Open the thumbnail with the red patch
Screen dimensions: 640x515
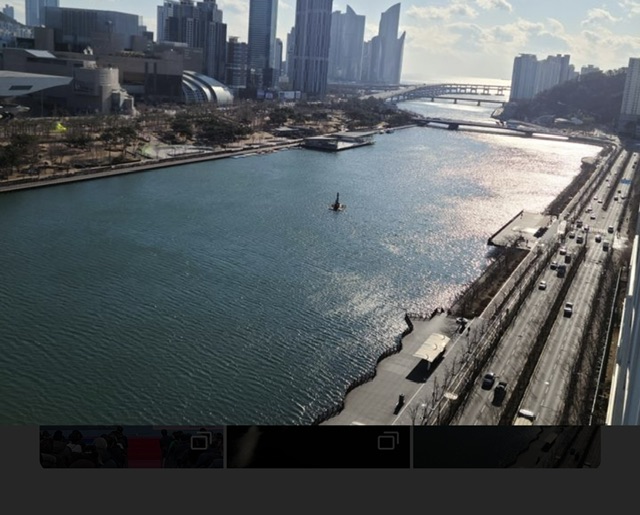click(131, 447)
